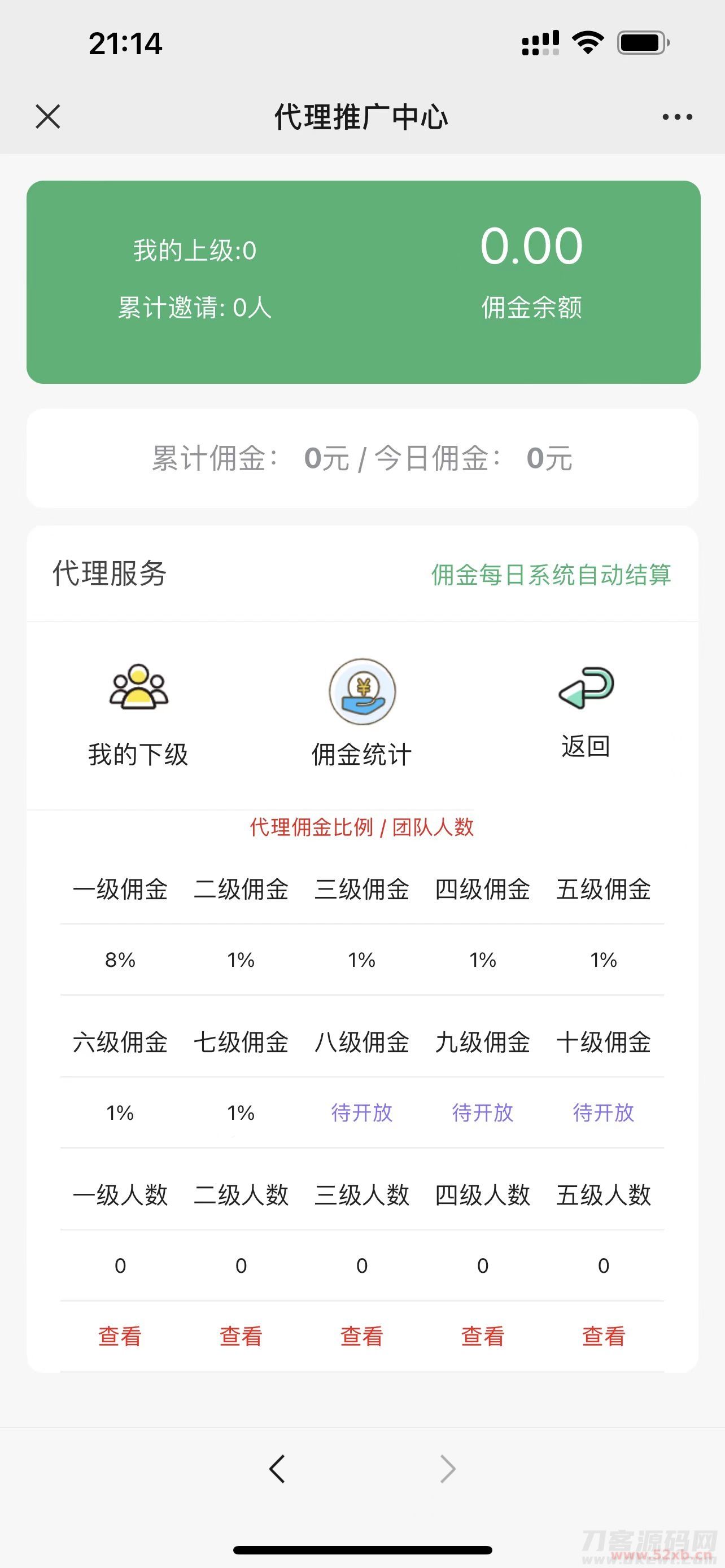Screen dimensions: 725x1568
Task: Open the three-dot overflow menu
Action: (677, 117)
